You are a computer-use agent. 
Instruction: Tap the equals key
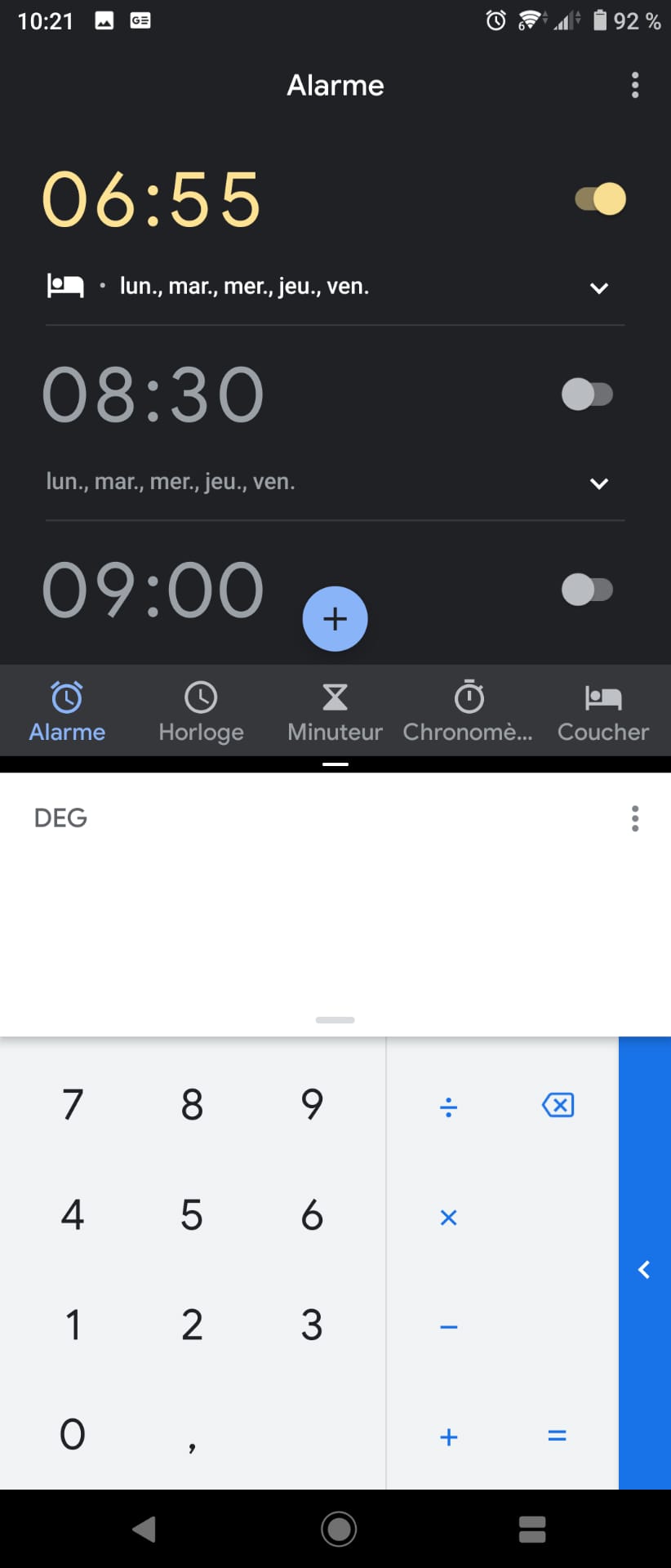[557, 1436]
